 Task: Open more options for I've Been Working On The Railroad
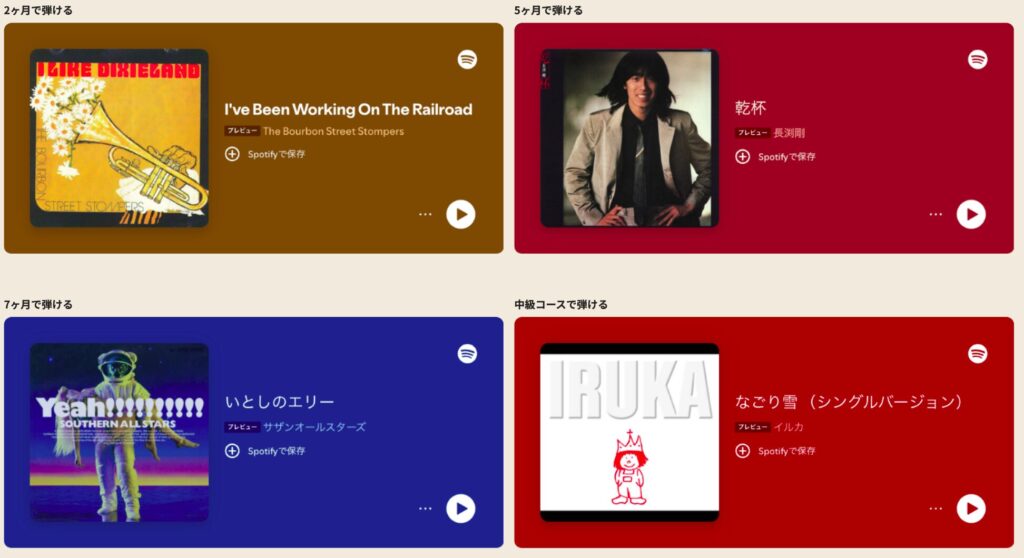pyautogui.click(x=425, y=214)
